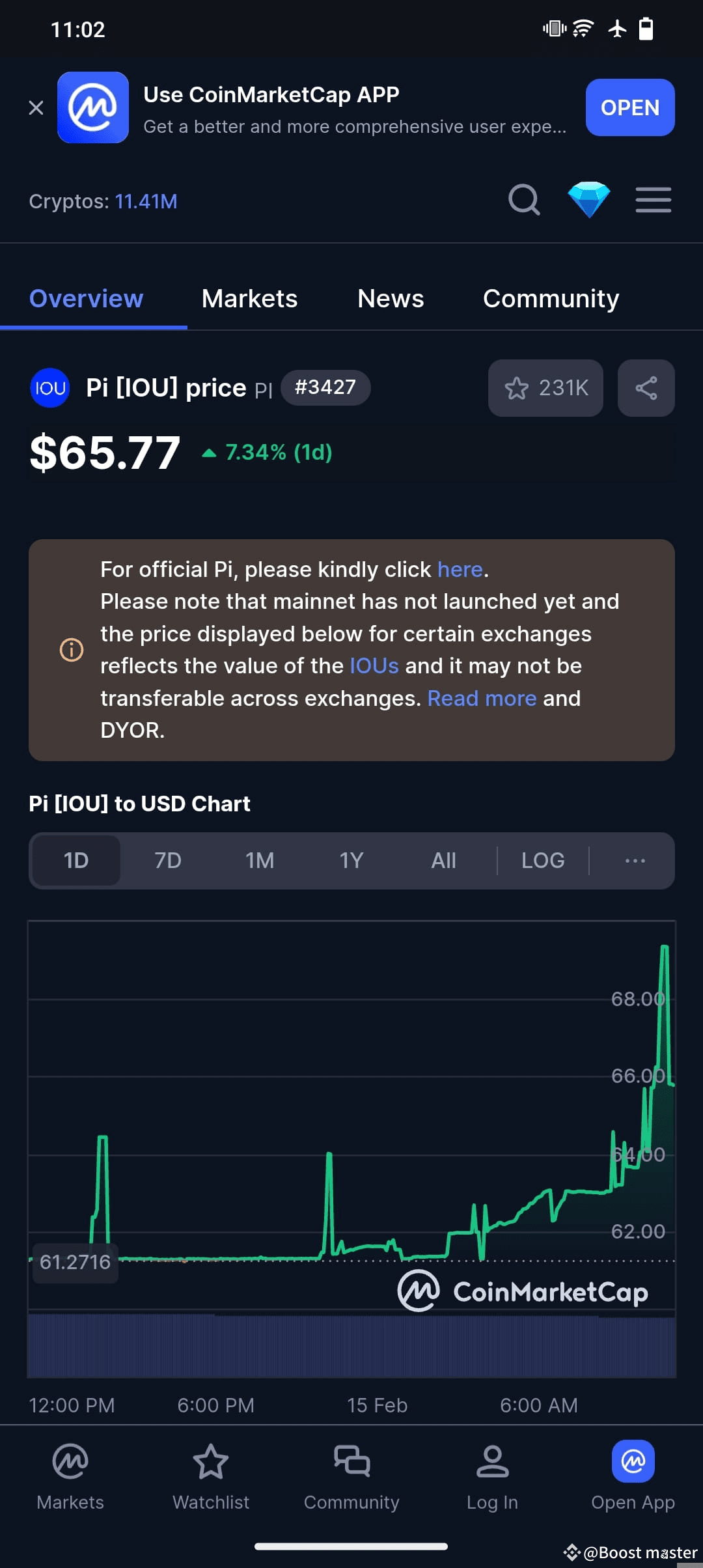Switch chart timeframe to 7D
Image resolution: width=703 pixels, height=1568 pixels.
[x=167, y=860]
